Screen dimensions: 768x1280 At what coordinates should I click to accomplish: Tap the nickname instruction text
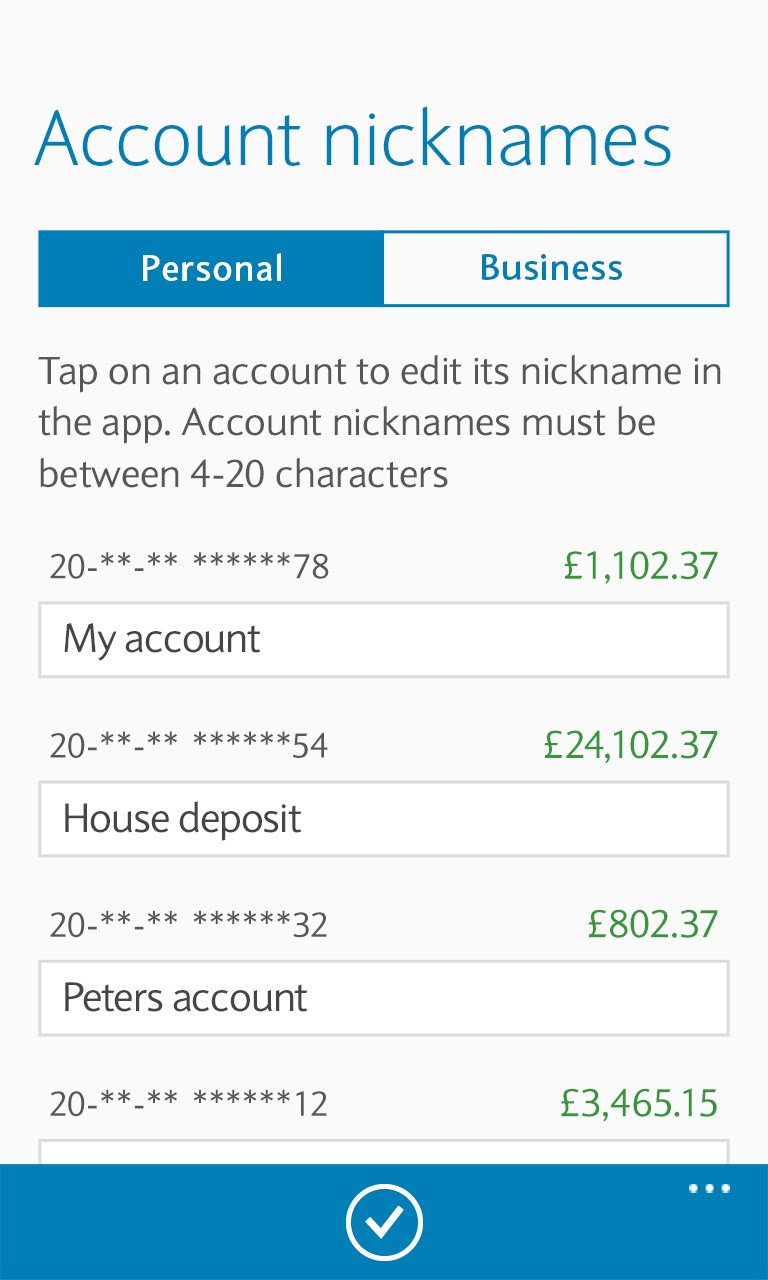[x=380, y=421]
